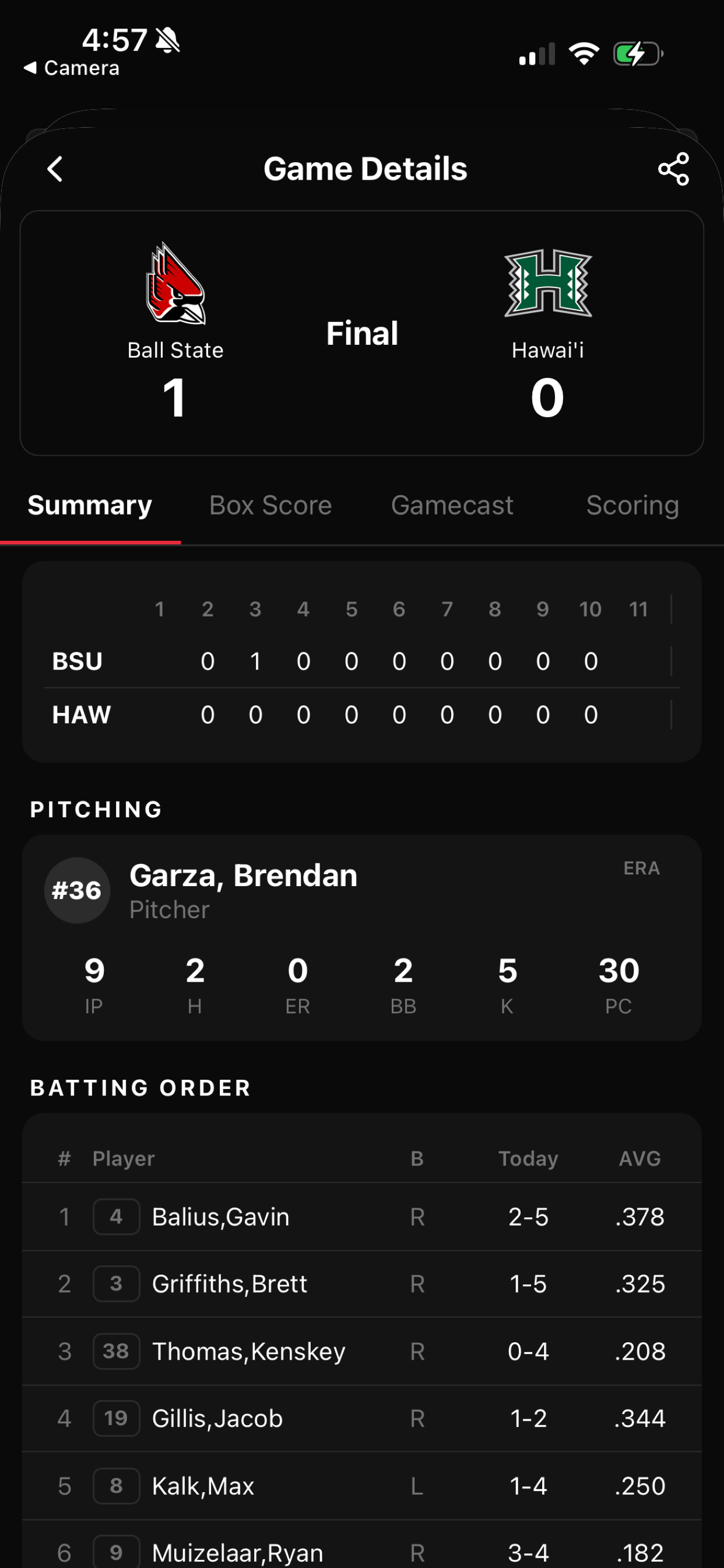Tap the share icon for this game
The width and height of the screenshot is (724, 1568).
[x=673, y=169]
